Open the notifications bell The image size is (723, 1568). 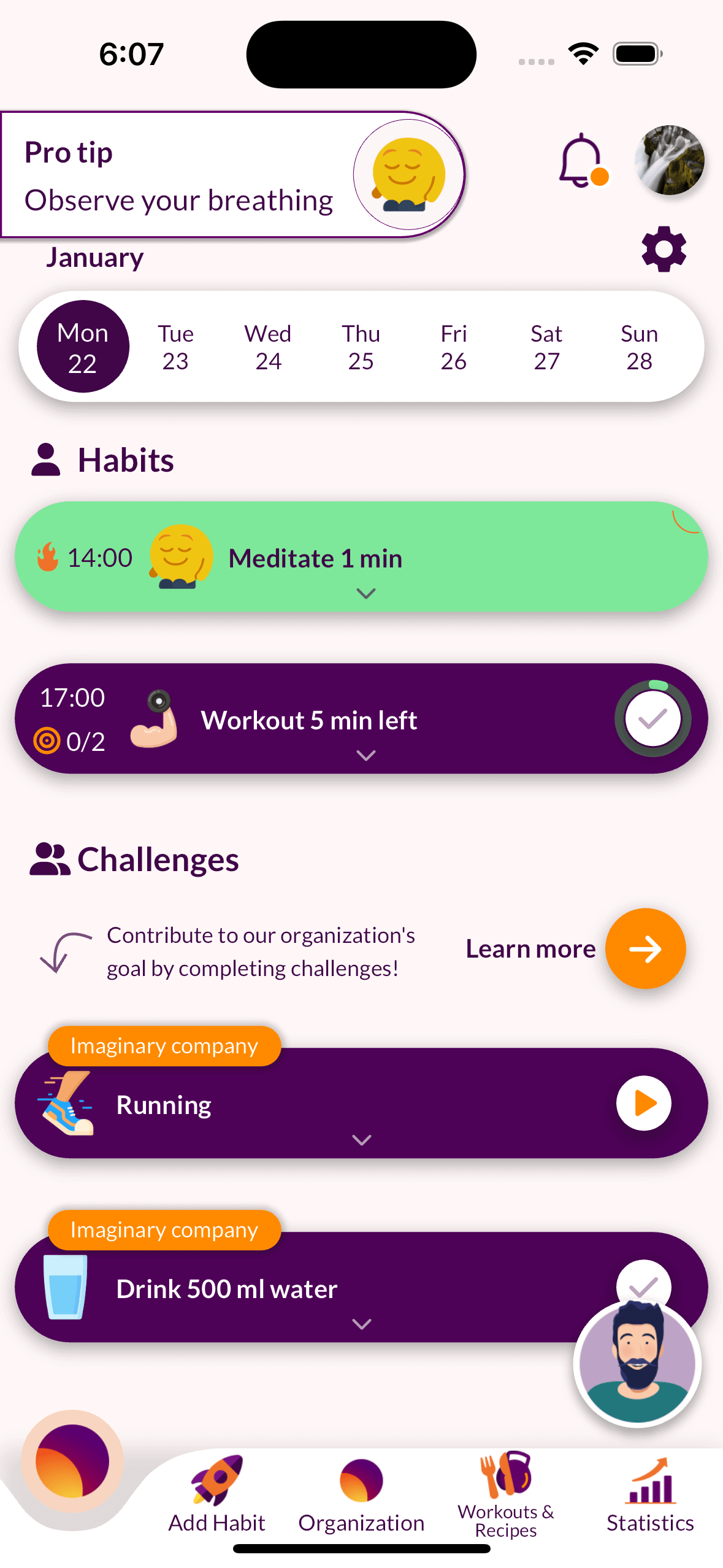tap(581, 161)
